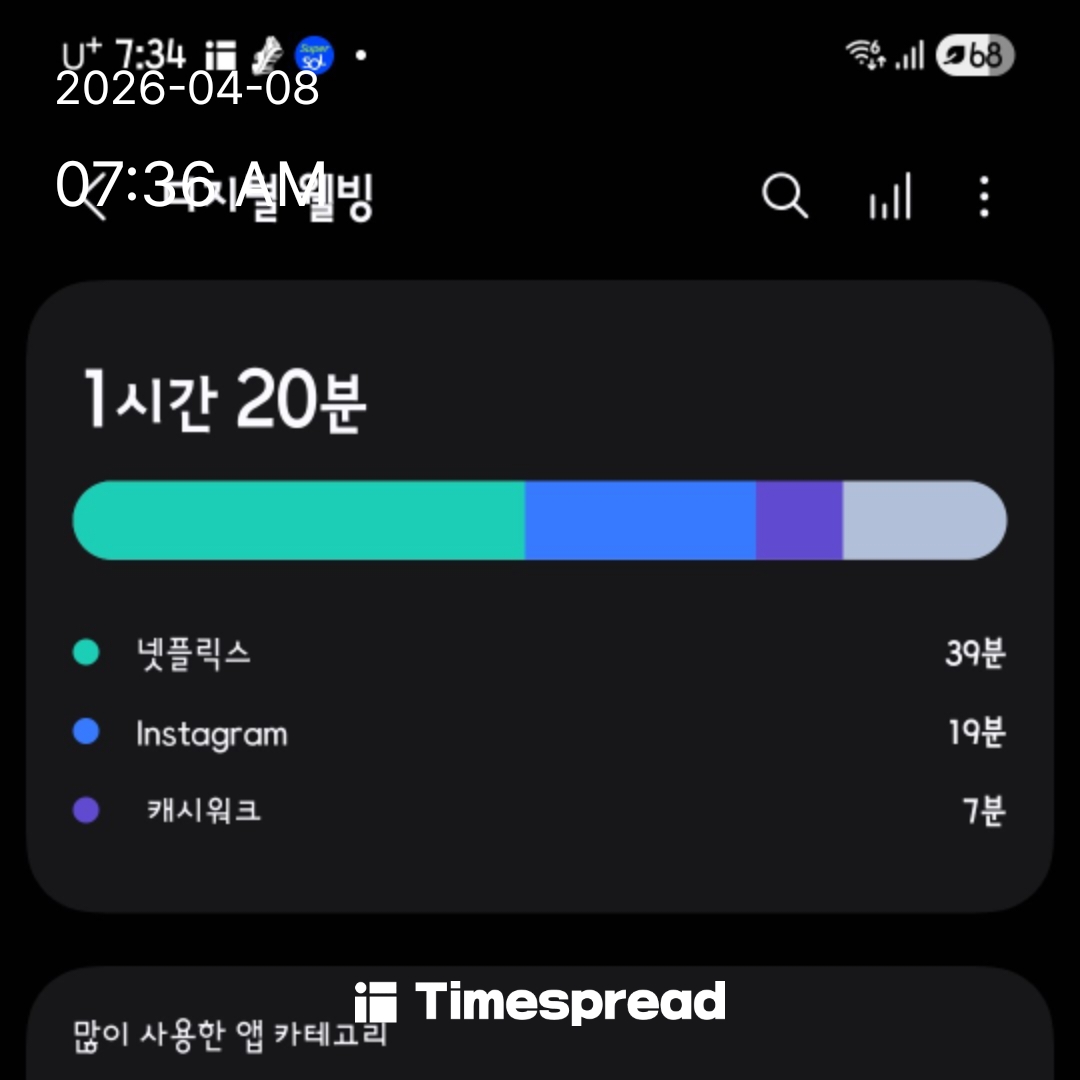This screenshot has width=1080, height=1080.
Task: Open the three-dot overflow menu
Action: click(x=984, y=196)
